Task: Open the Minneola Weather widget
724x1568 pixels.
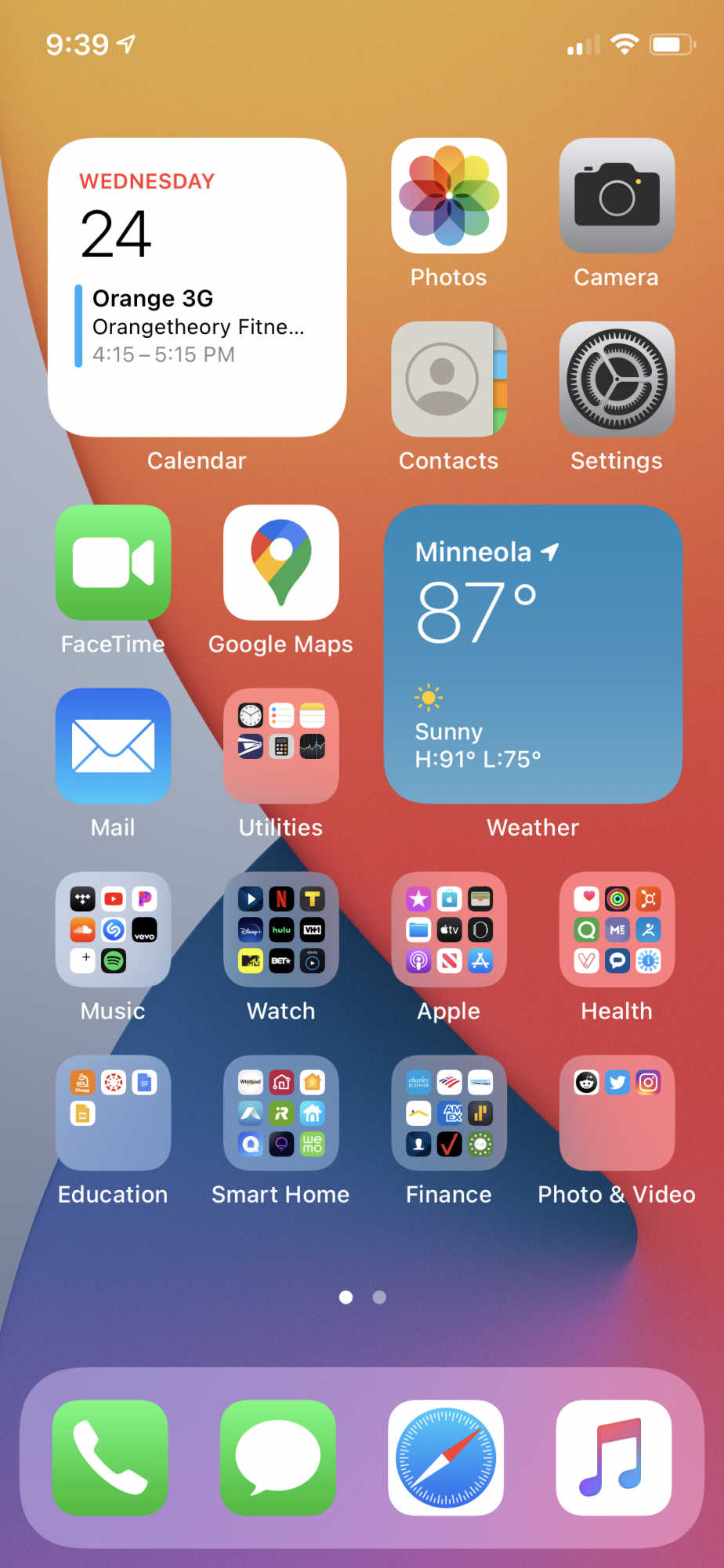Action: click(533, 655)
